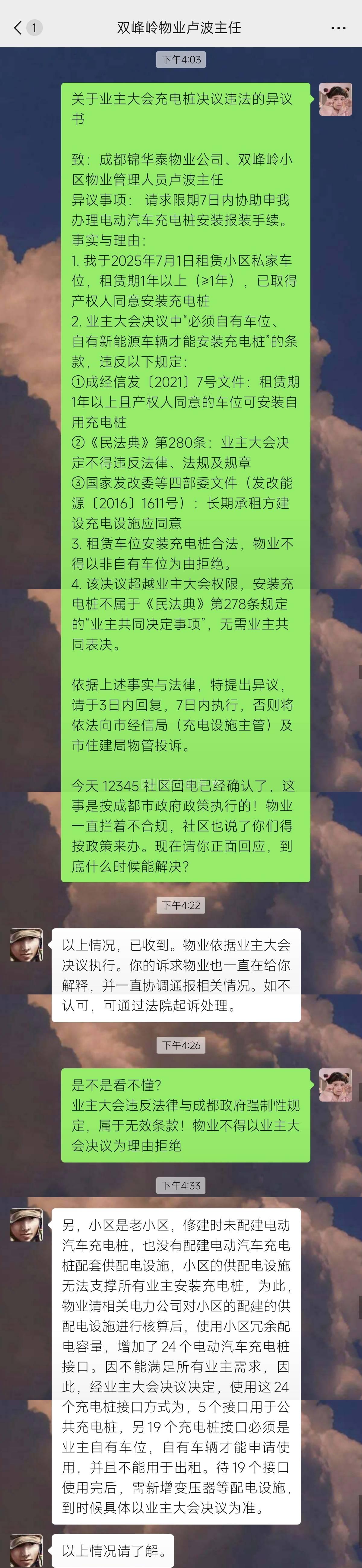
Task: Go back to the chat list
Action: pyautogui.click(x=18, y=27)
